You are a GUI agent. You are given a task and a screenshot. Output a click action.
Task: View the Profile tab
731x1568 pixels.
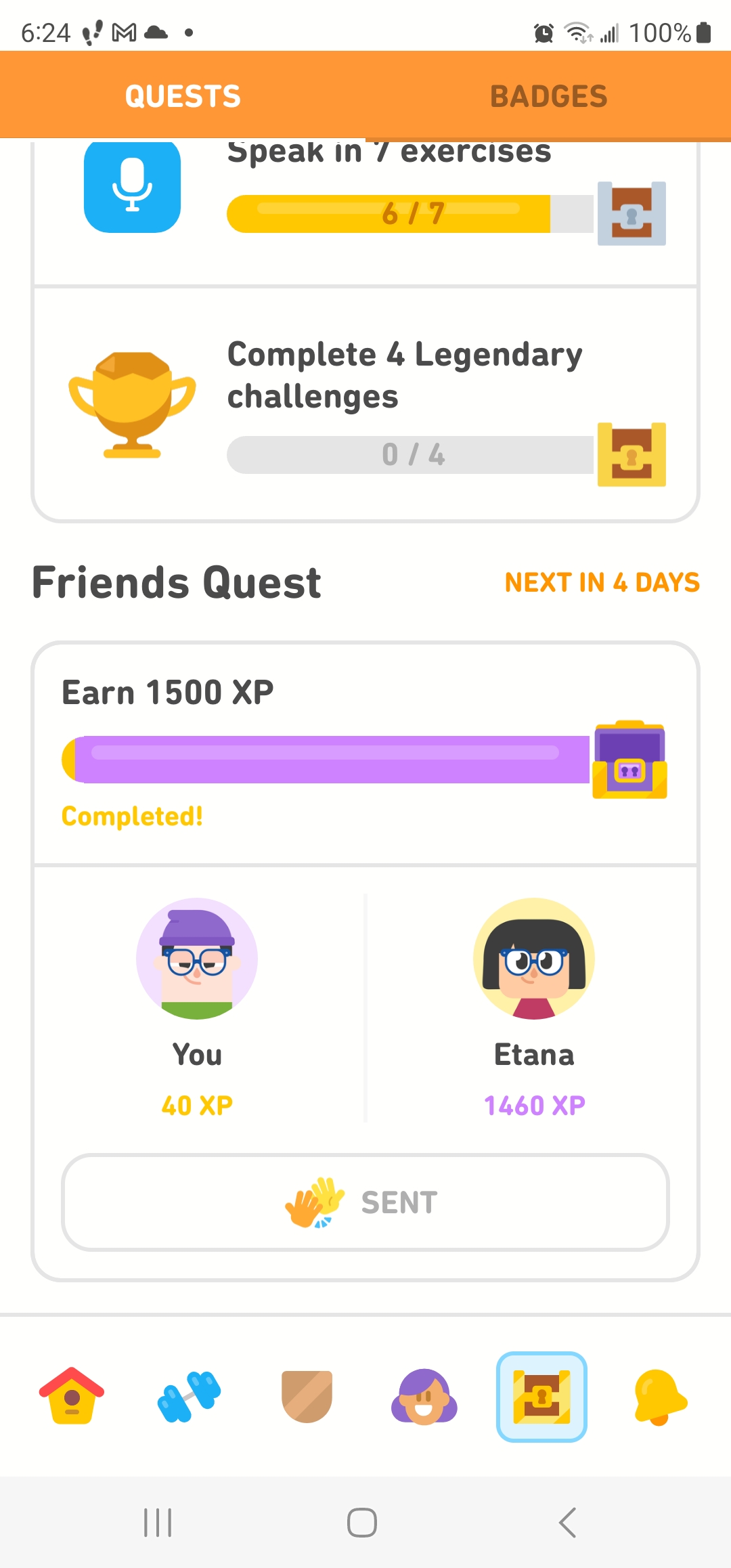coord(424,1396)
